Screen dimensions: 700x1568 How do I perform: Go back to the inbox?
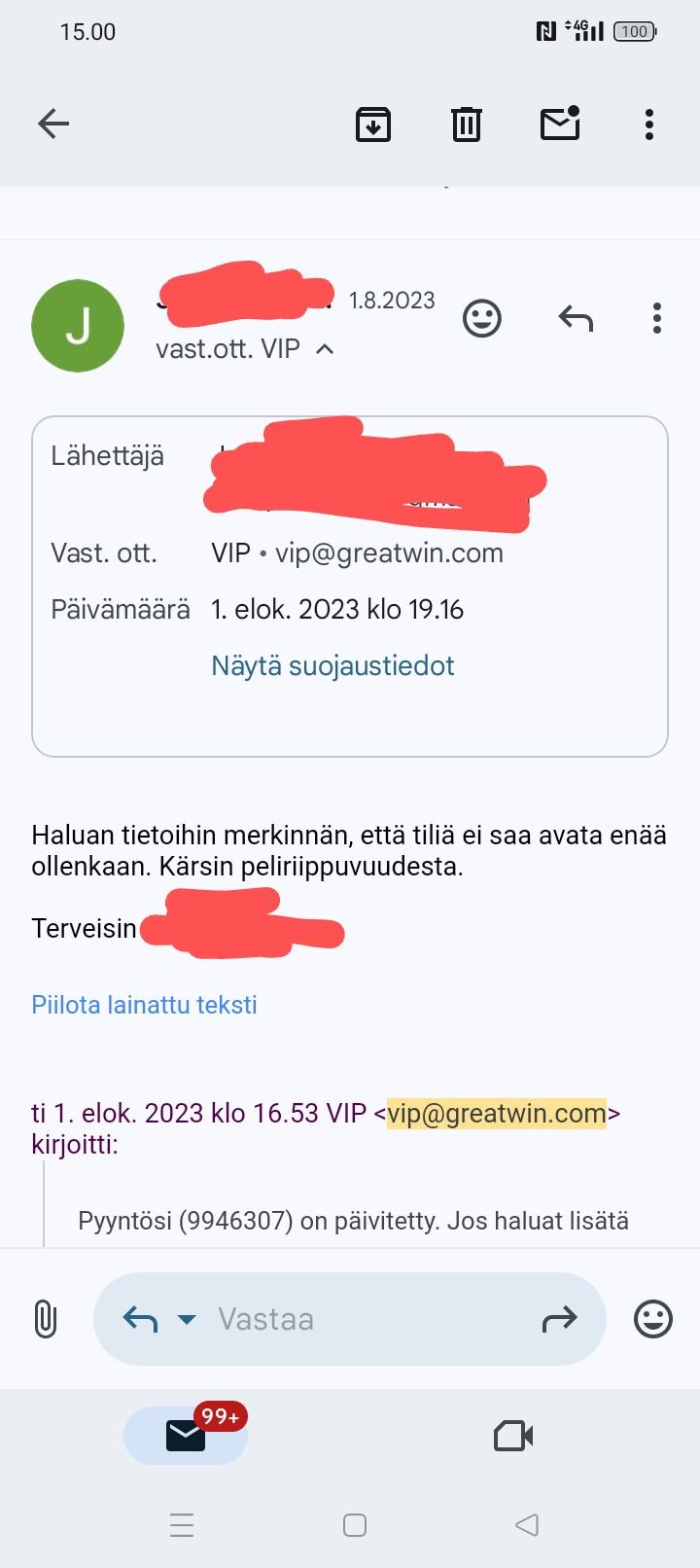pyautogui.click(x=53, y=124)
